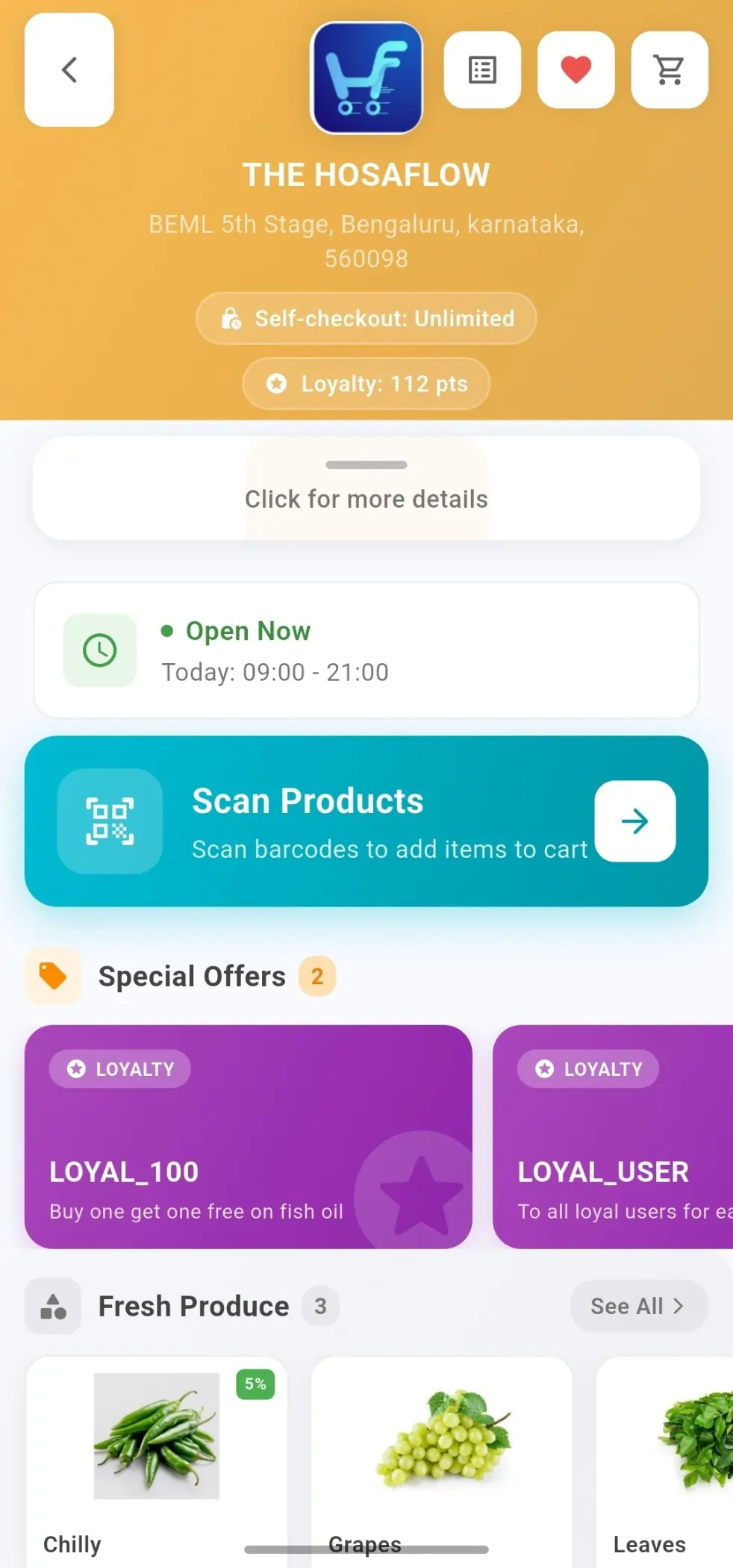
Task: Open the shopping cart icon
Action: [668, 69]
